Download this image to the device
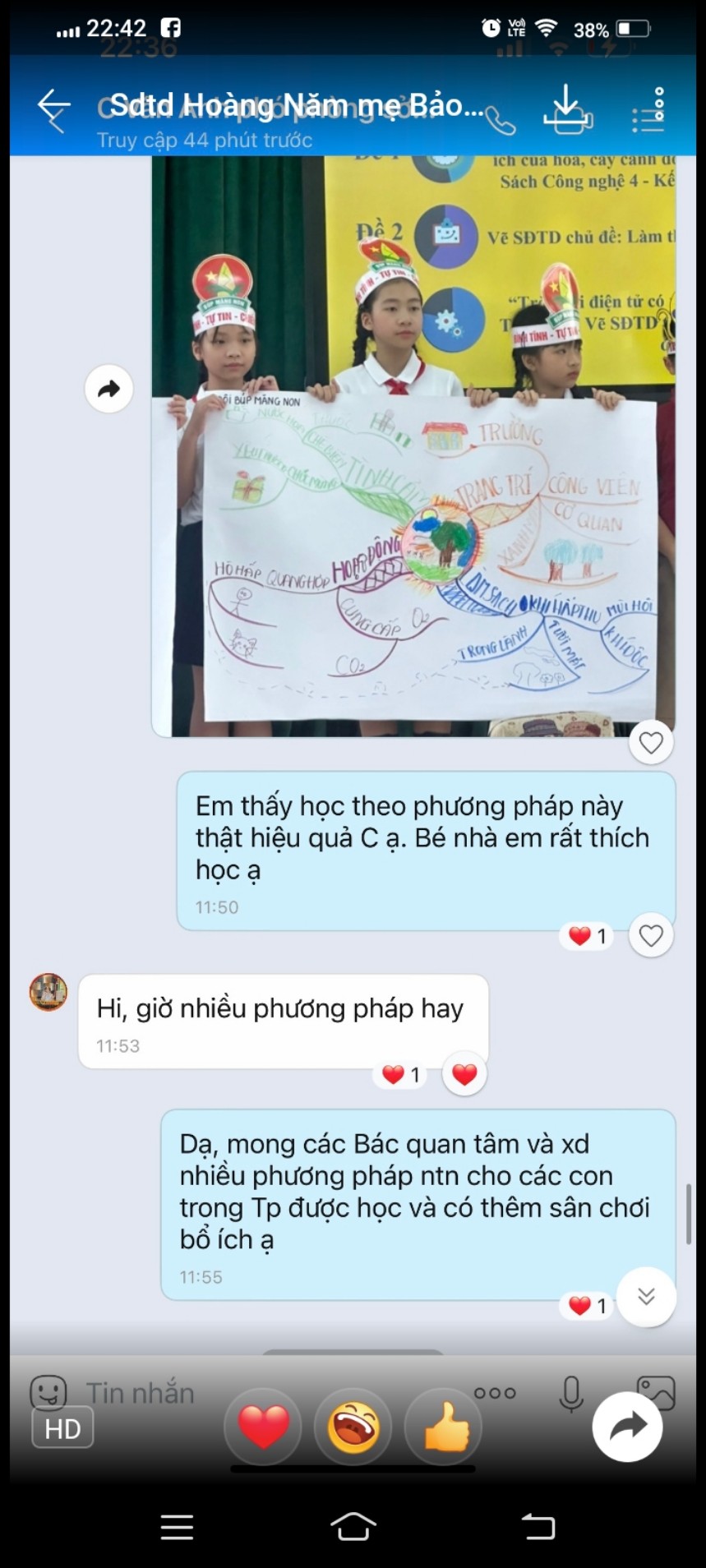The width and height of the screenshot is (706, 1568). (566, 108)
